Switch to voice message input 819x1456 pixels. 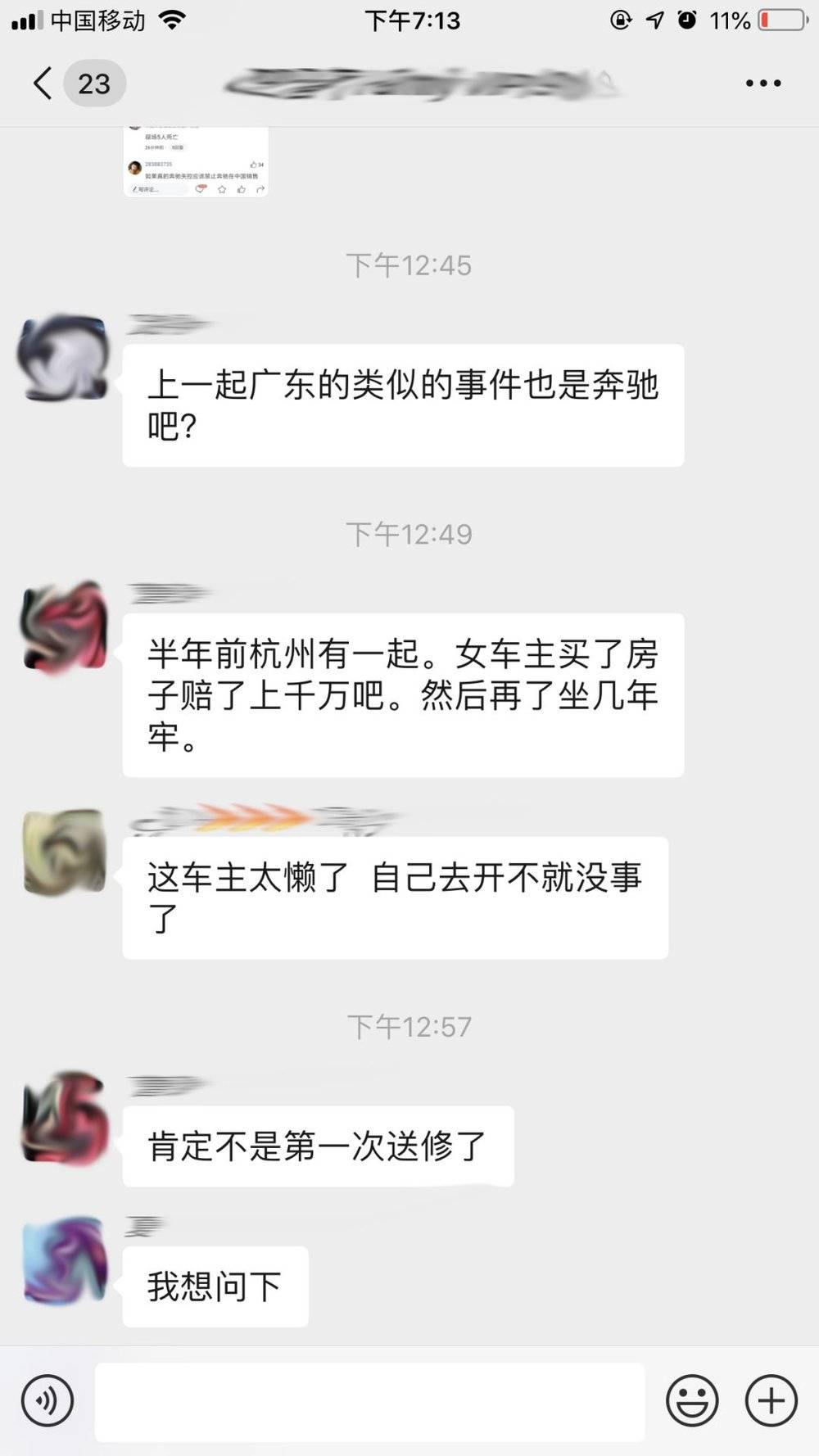pyautogui.click(x=48, y=1400)
